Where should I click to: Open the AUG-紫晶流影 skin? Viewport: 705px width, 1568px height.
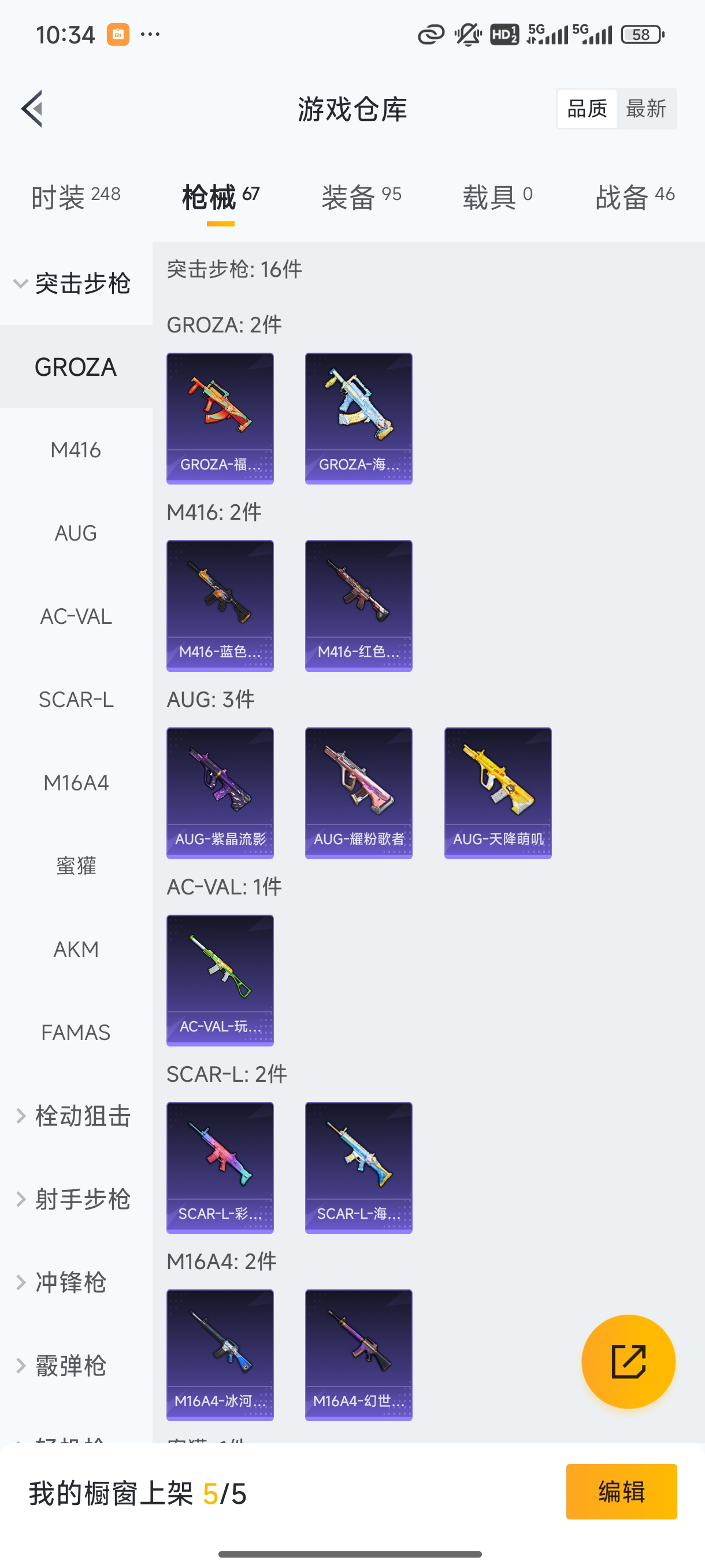(x=220, y=793)
